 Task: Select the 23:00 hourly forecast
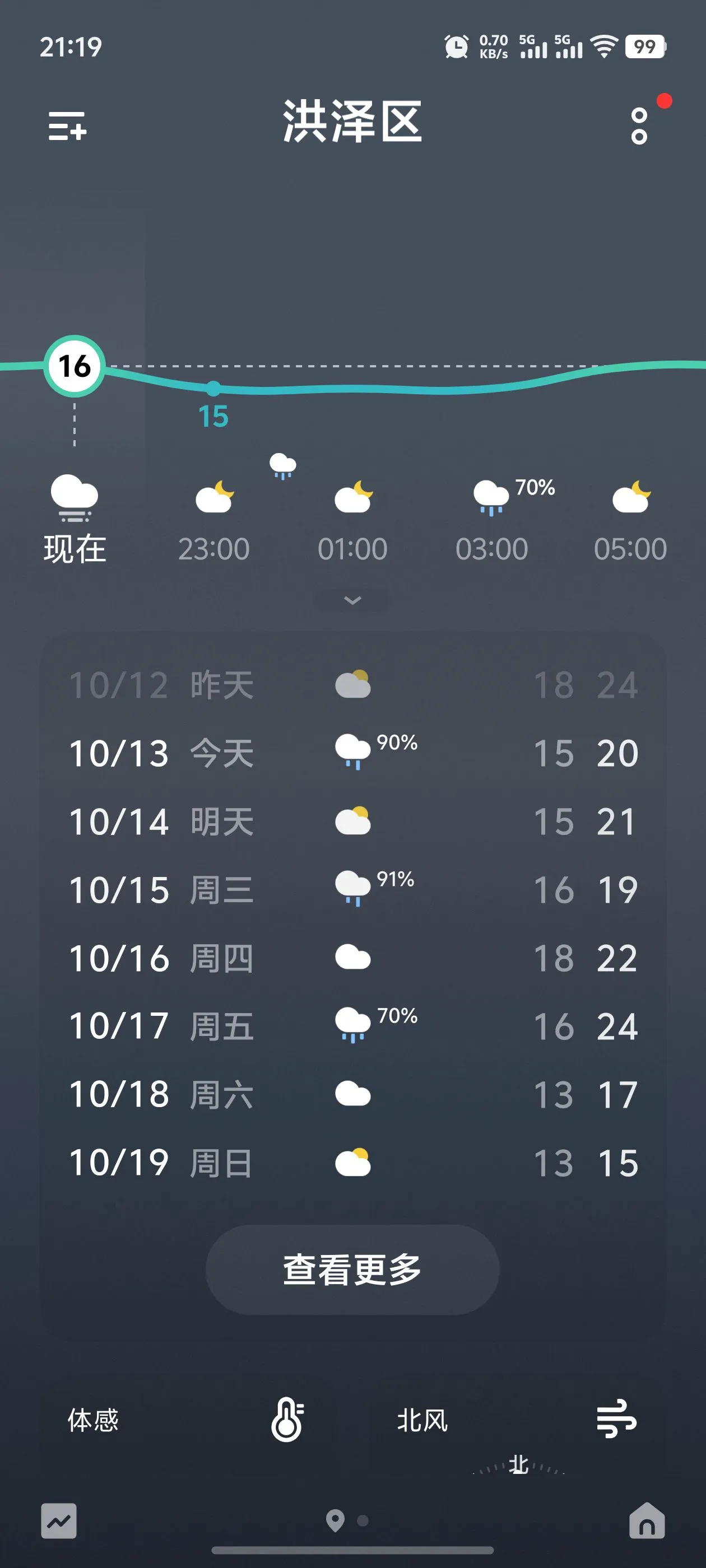coord(214,524)
